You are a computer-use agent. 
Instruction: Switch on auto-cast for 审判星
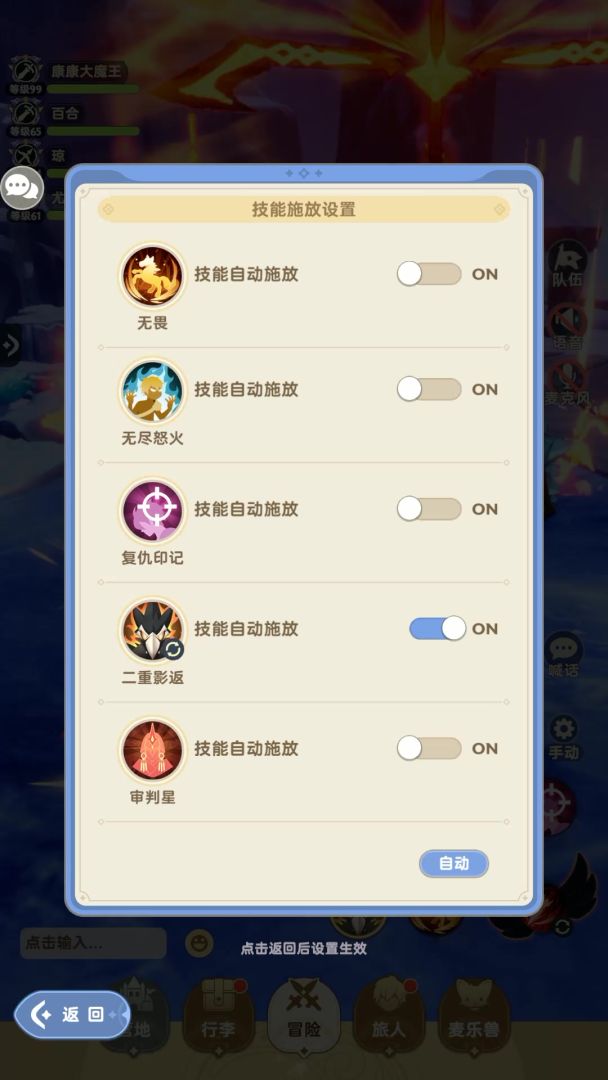(x=429, y=748)
